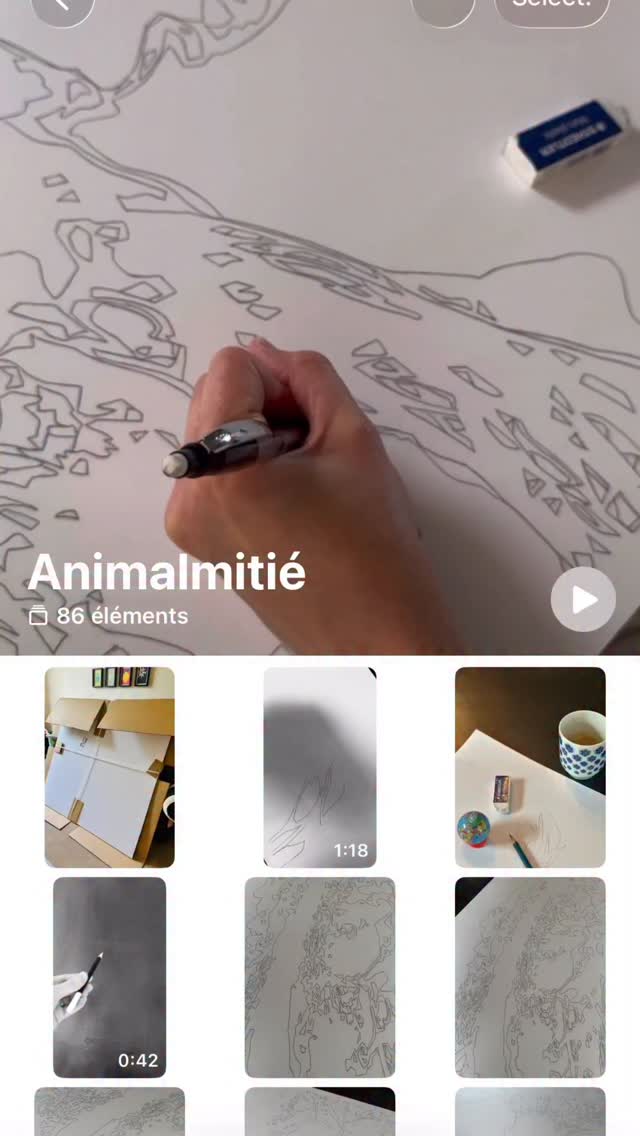Screen dimensions: 640x1136
Task: Open the photo of cardboard-wrapped canvases
Action: (x=110, y=767)
